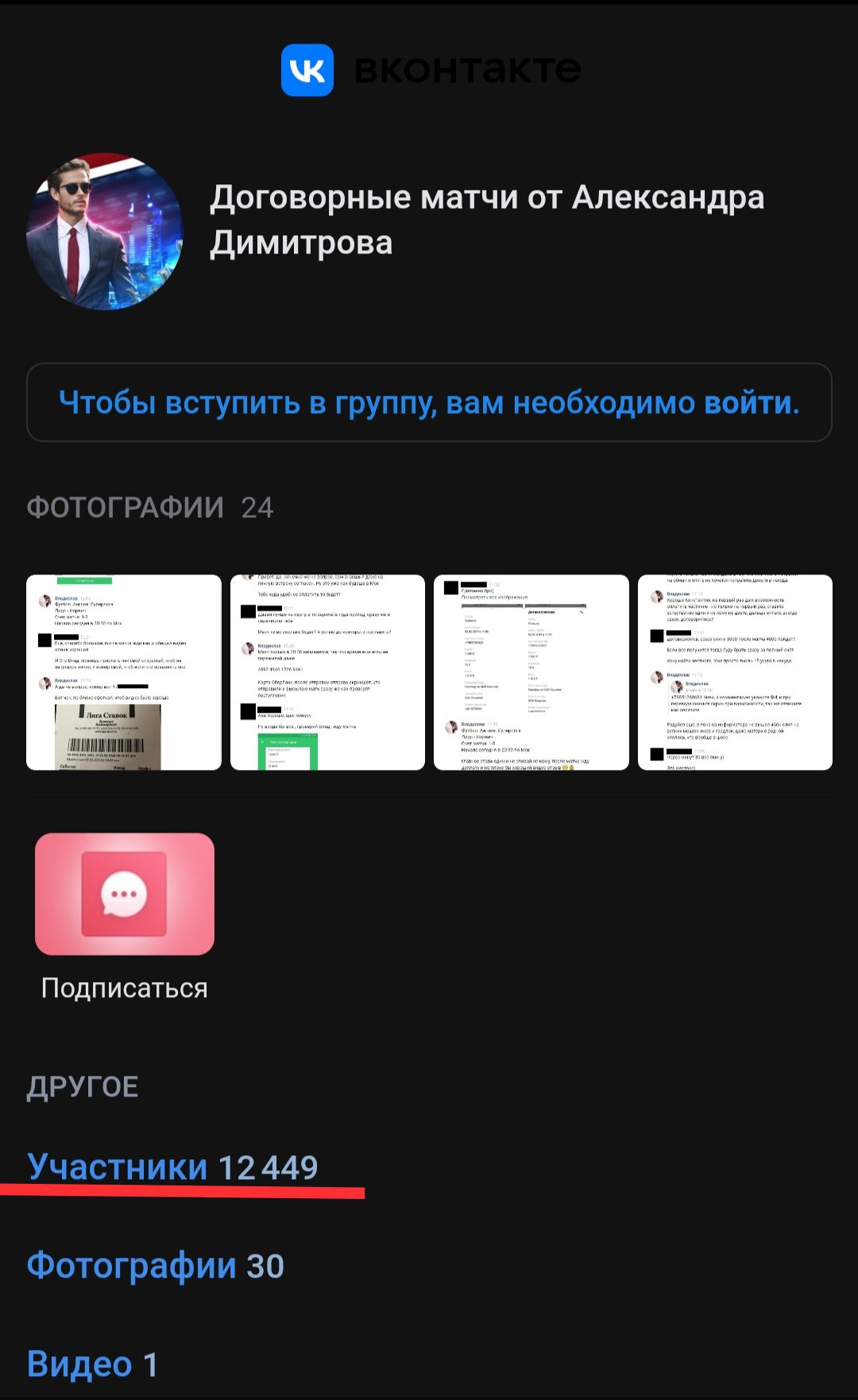
Task: Open the Фотографии 24 section header
Action: click(150, 507)
